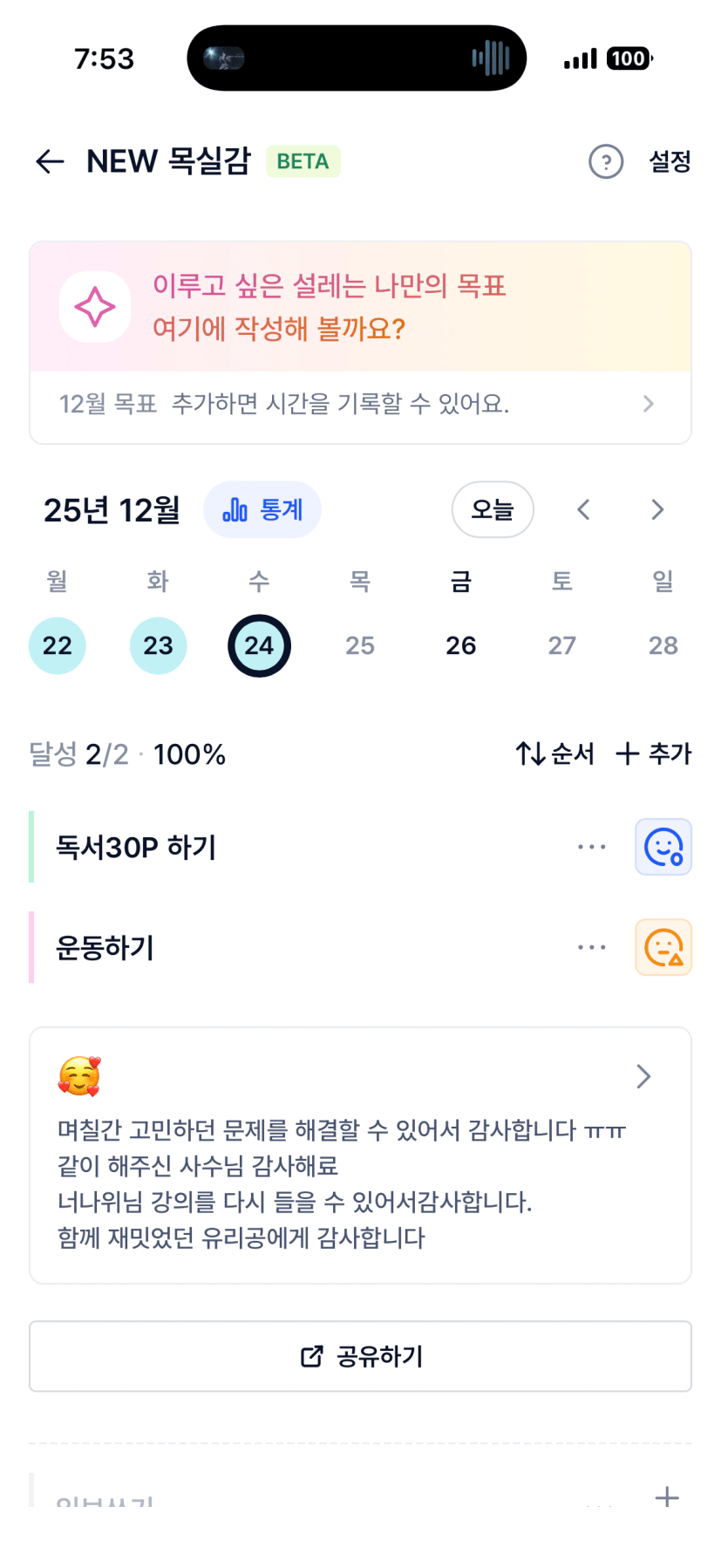Go to the previous week
The height and width of the screenshot is (1568, 721).
(x=584, y=509)
